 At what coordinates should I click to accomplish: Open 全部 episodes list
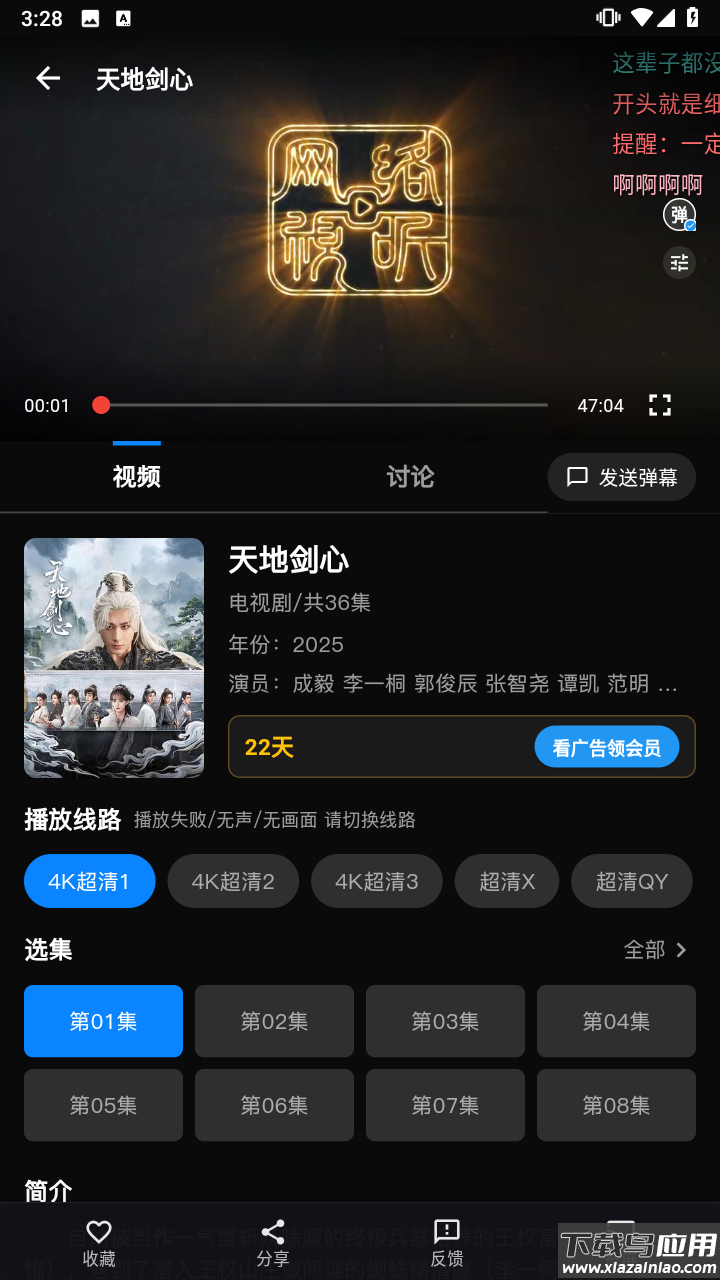656,950
